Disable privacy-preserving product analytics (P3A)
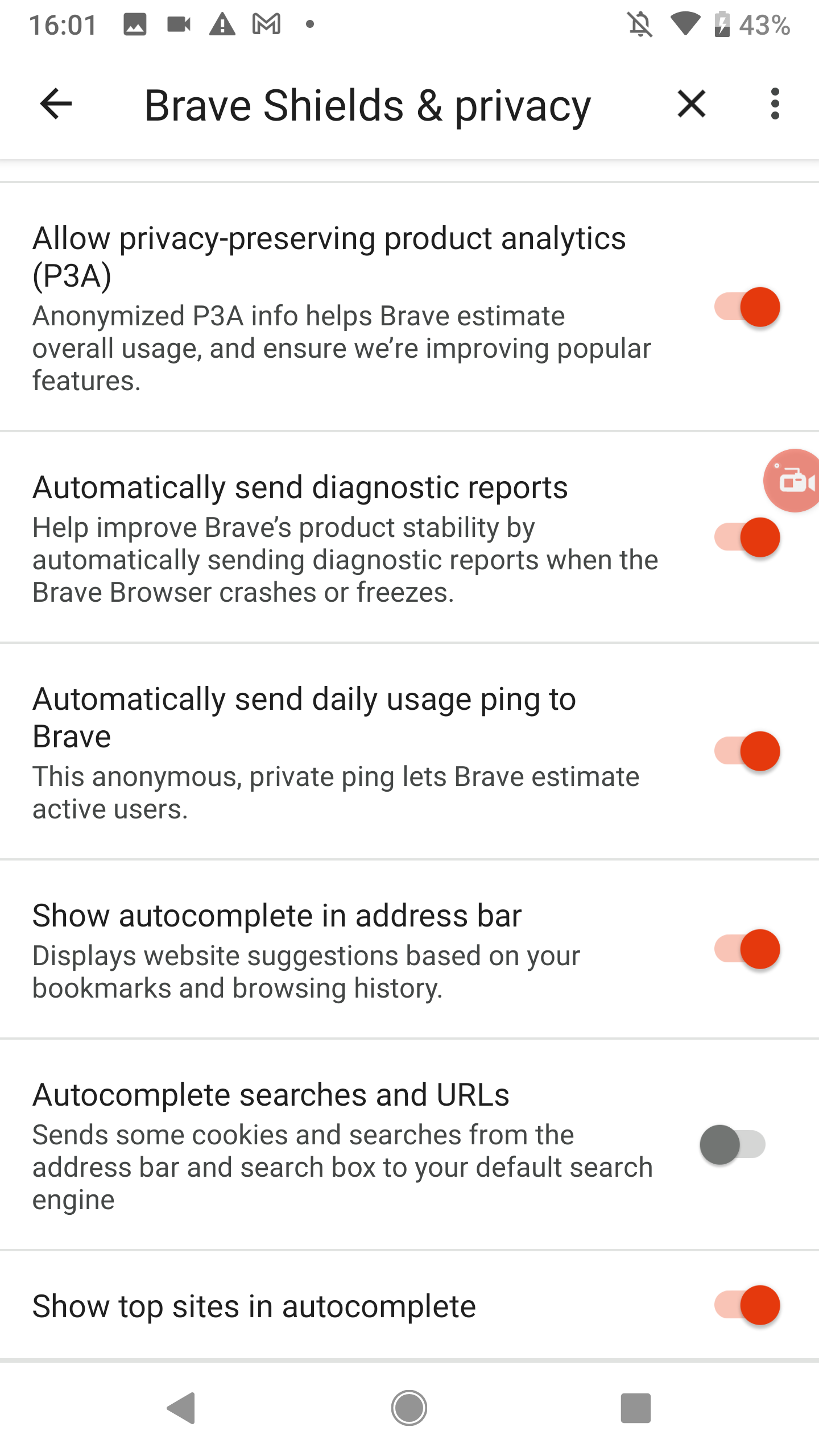Viewport: 819px width, 1456px height. tap(747, 307)
